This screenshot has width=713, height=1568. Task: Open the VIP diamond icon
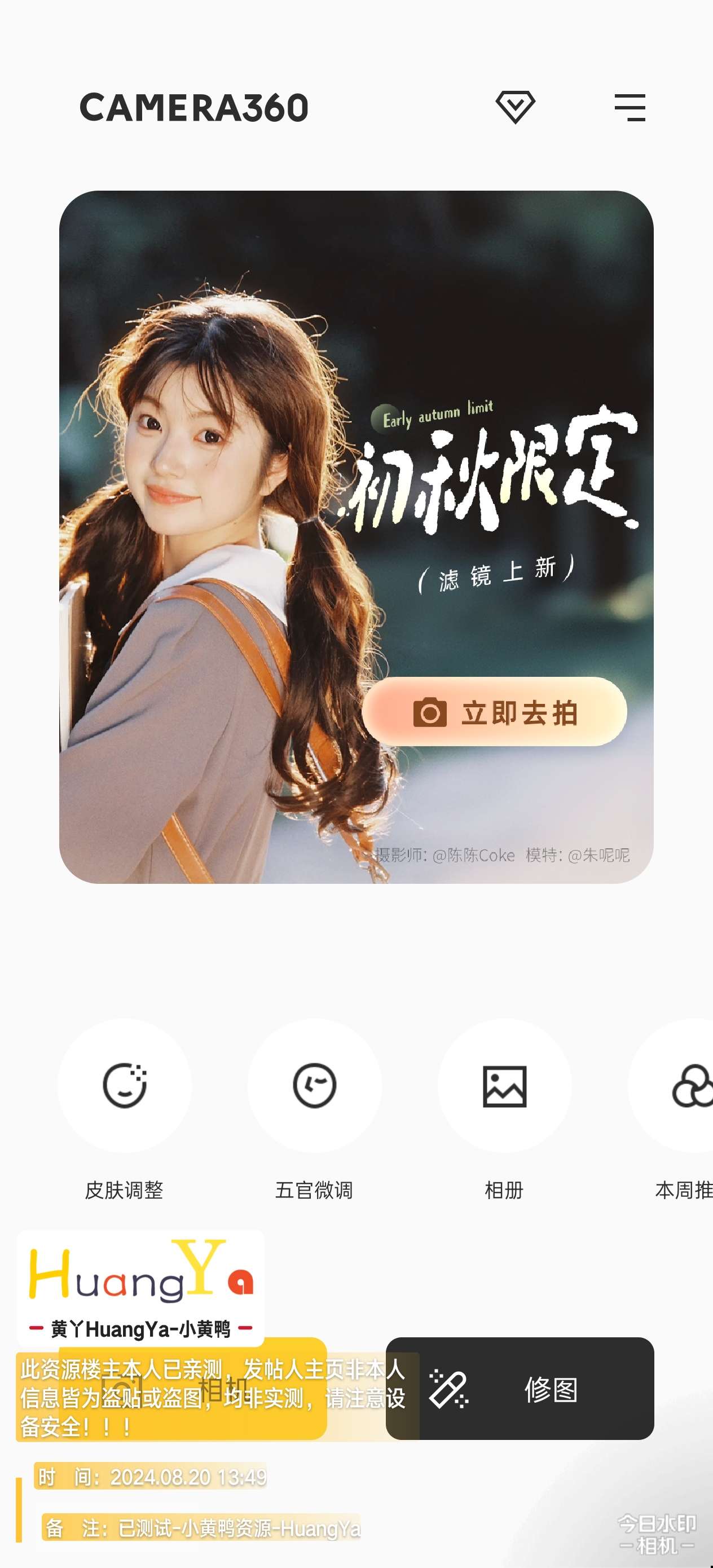pyautogui.click(x=515, y=107)
